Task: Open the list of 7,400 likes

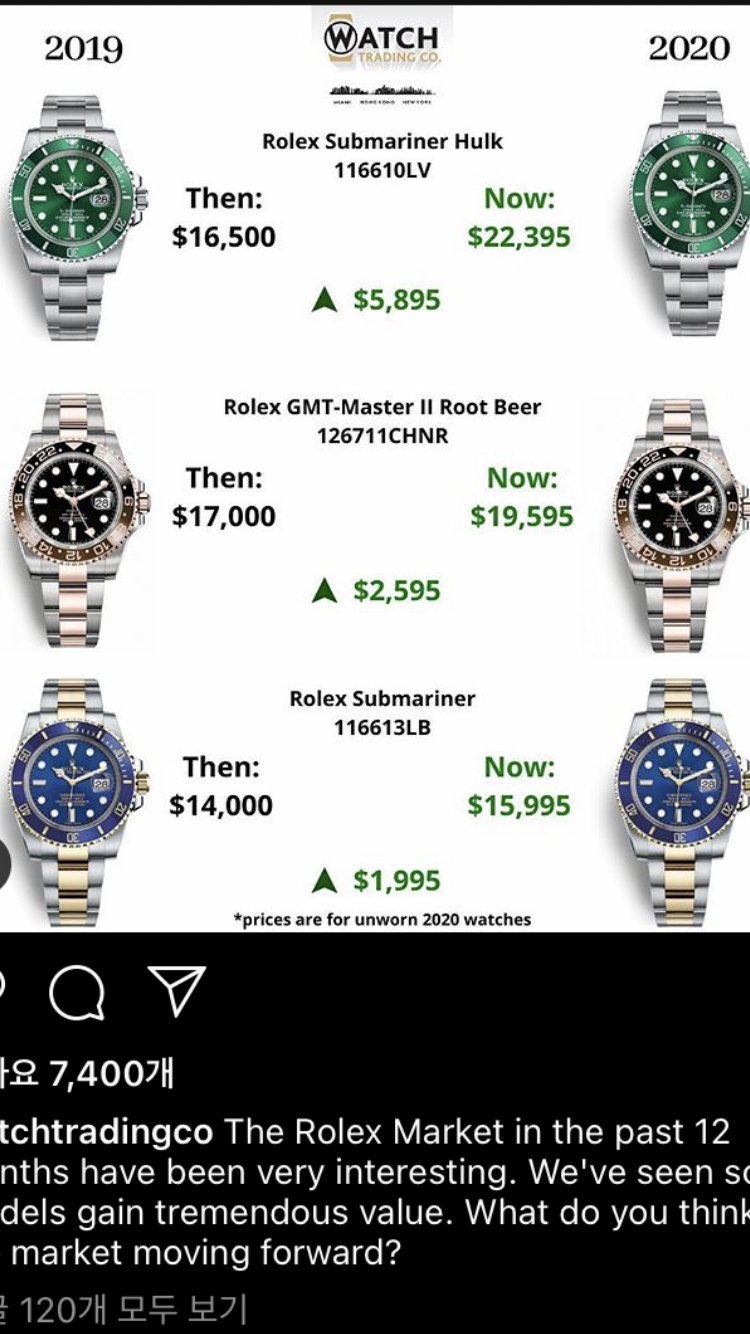Action: coord(90,1074)
